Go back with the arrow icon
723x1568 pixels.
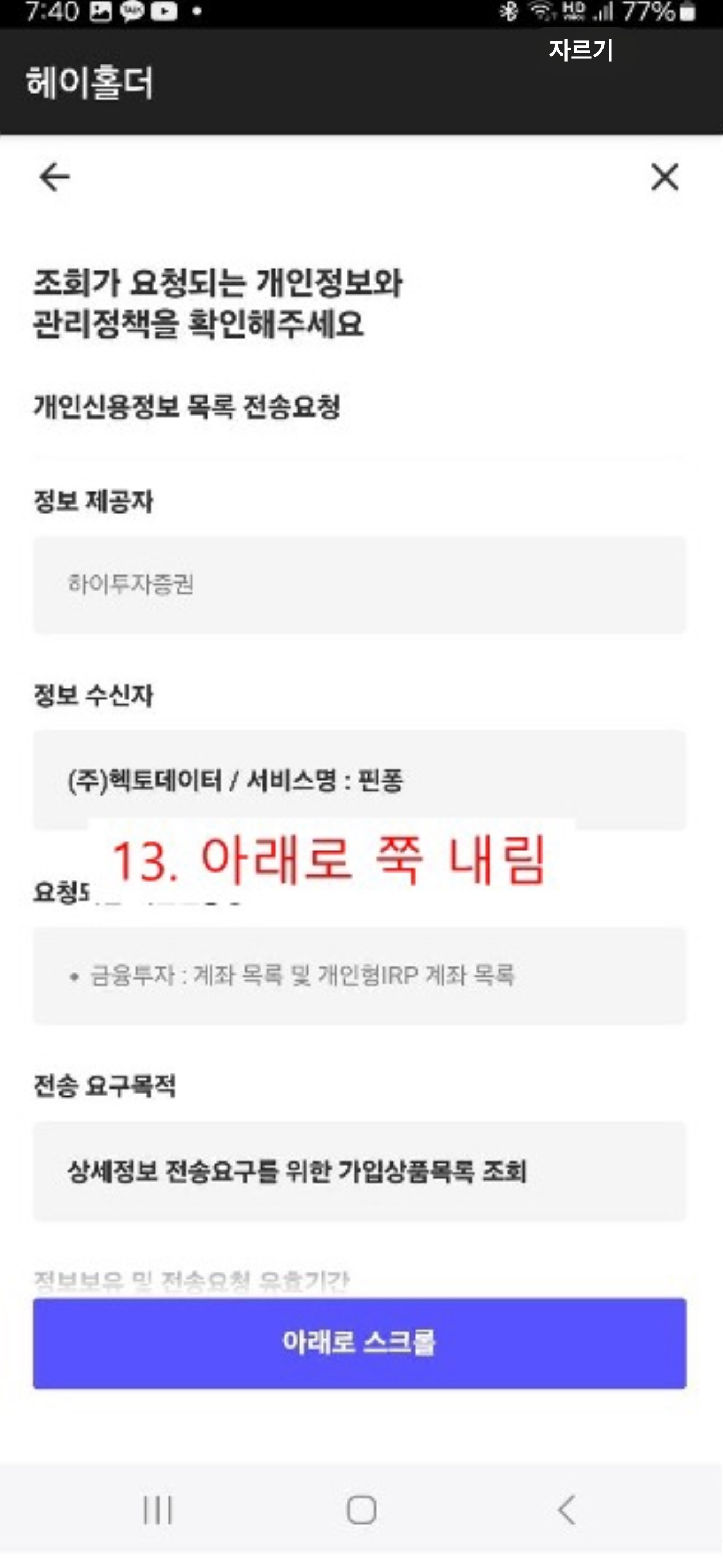[x=54, y=177]
